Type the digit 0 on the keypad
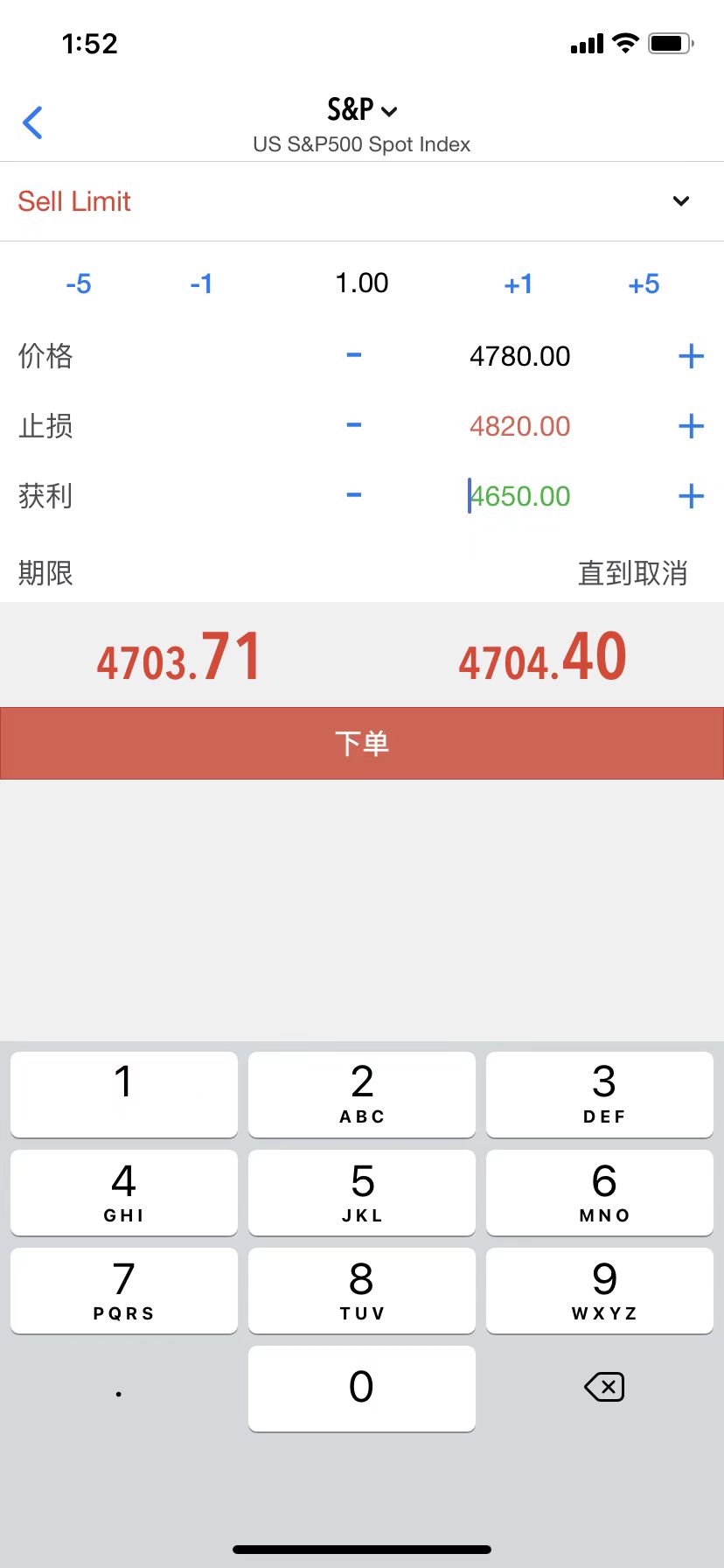 [362, 1388]
